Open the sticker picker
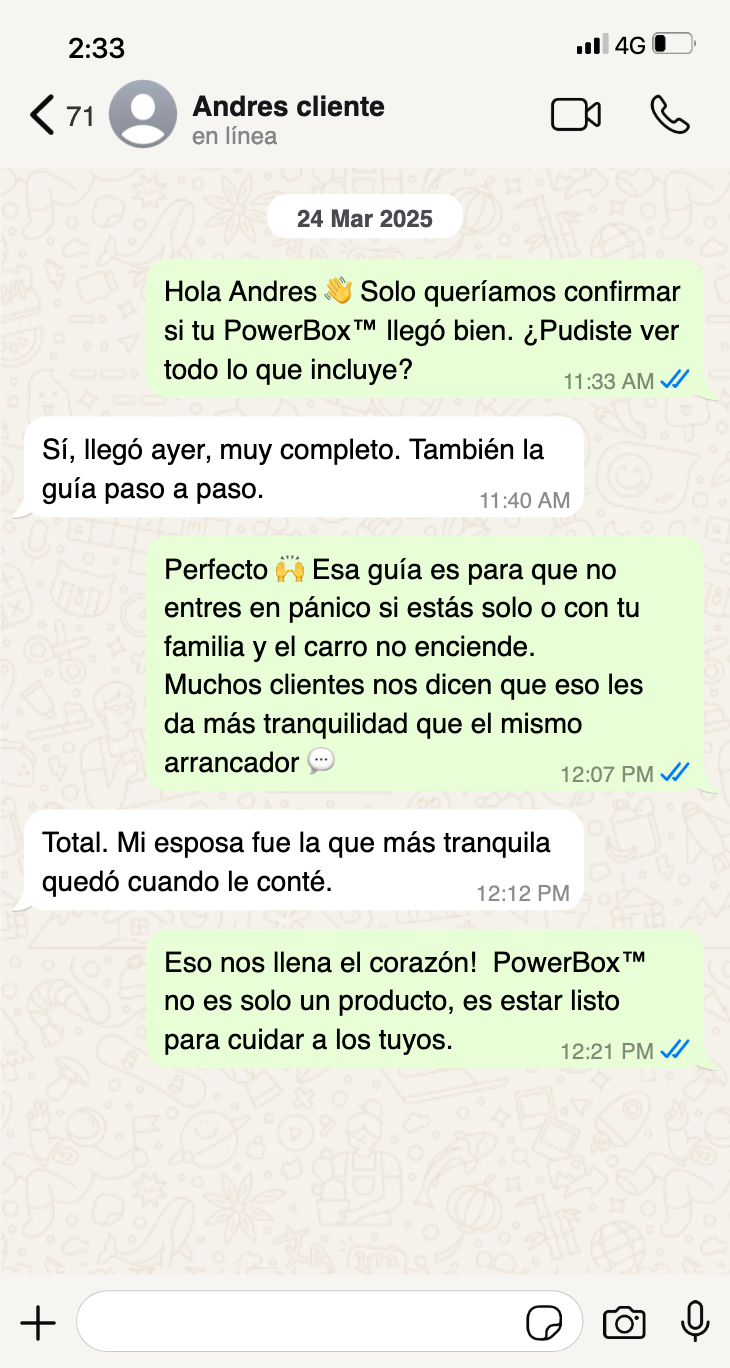The width and height of the screenshot is (730, 1368). (544, 1323)
